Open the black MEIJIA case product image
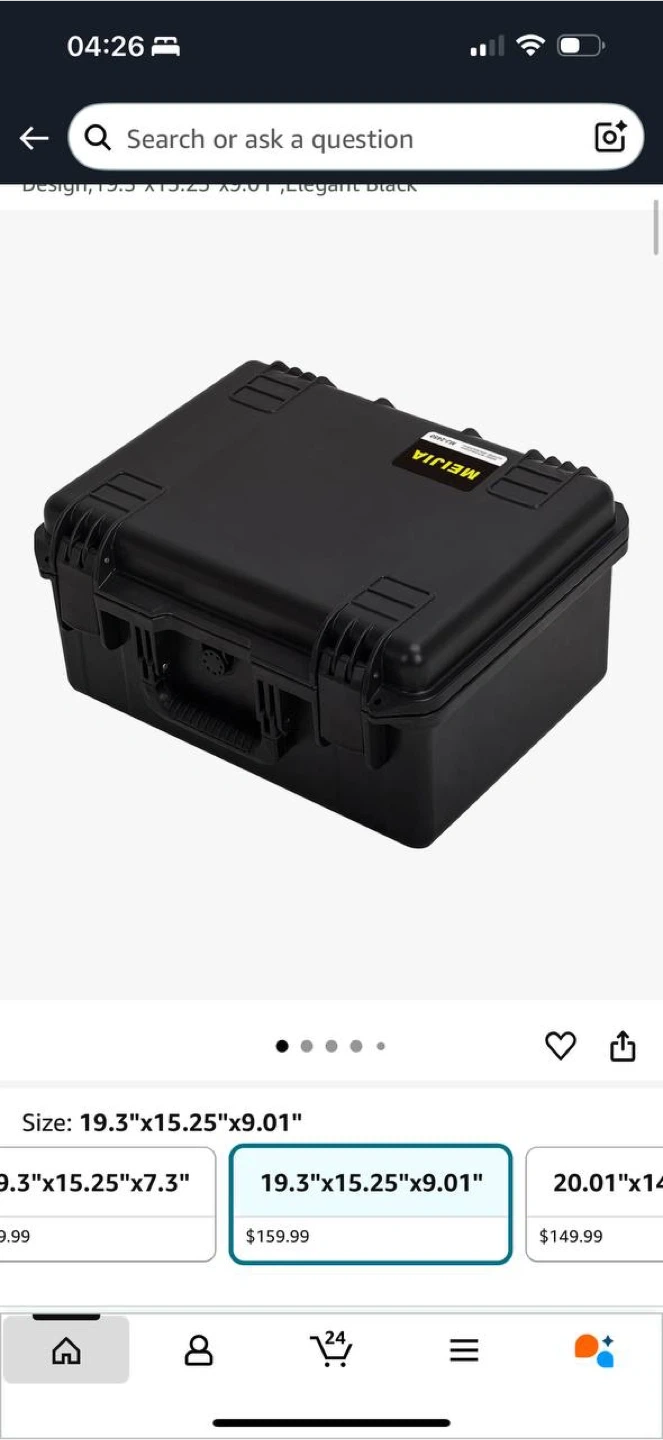 (x=331, y=605)
